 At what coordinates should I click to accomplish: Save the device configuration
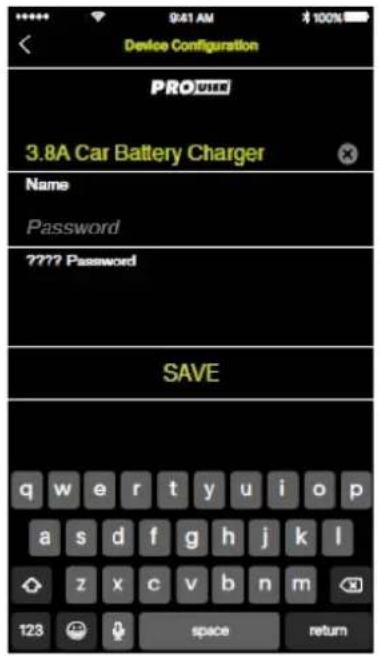coord(190,372)
